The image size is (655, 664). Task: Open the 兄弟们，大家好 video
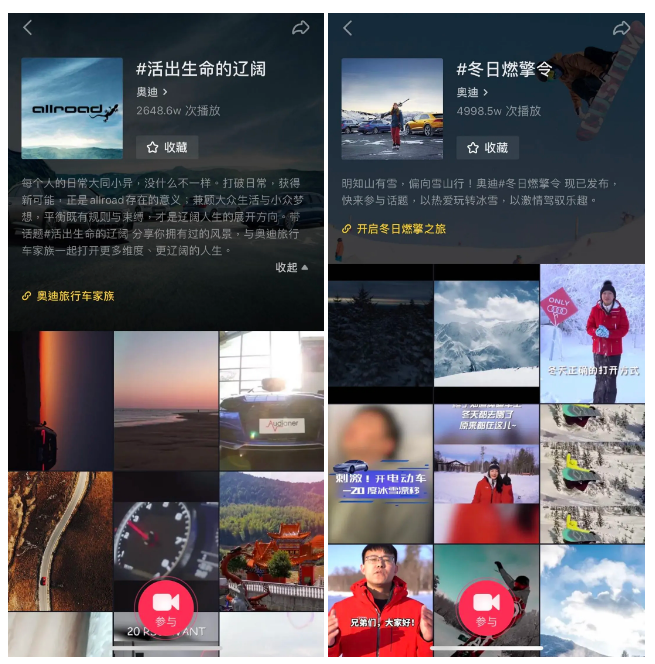380,600
